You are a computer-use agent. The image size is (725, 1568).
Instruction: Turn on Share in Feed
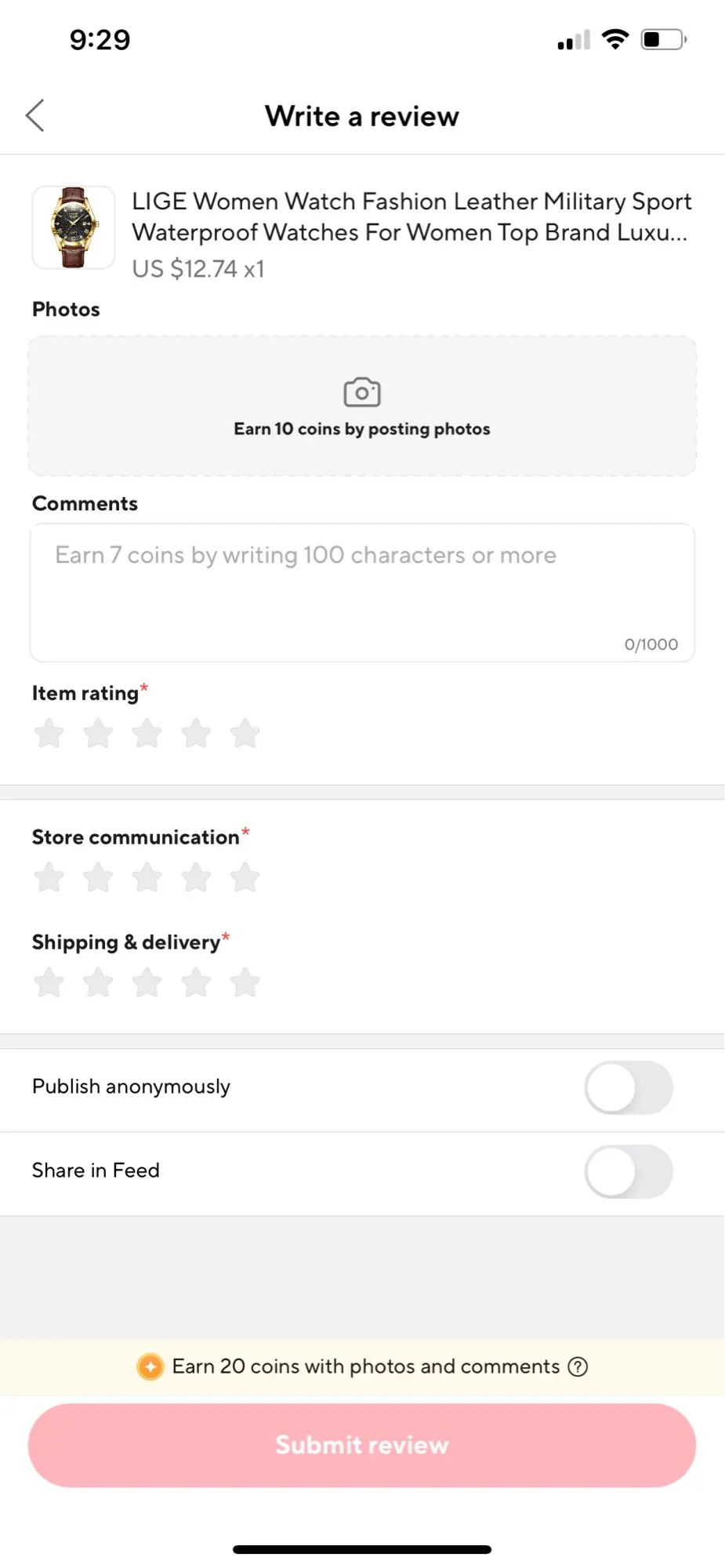pos(629,1172)
